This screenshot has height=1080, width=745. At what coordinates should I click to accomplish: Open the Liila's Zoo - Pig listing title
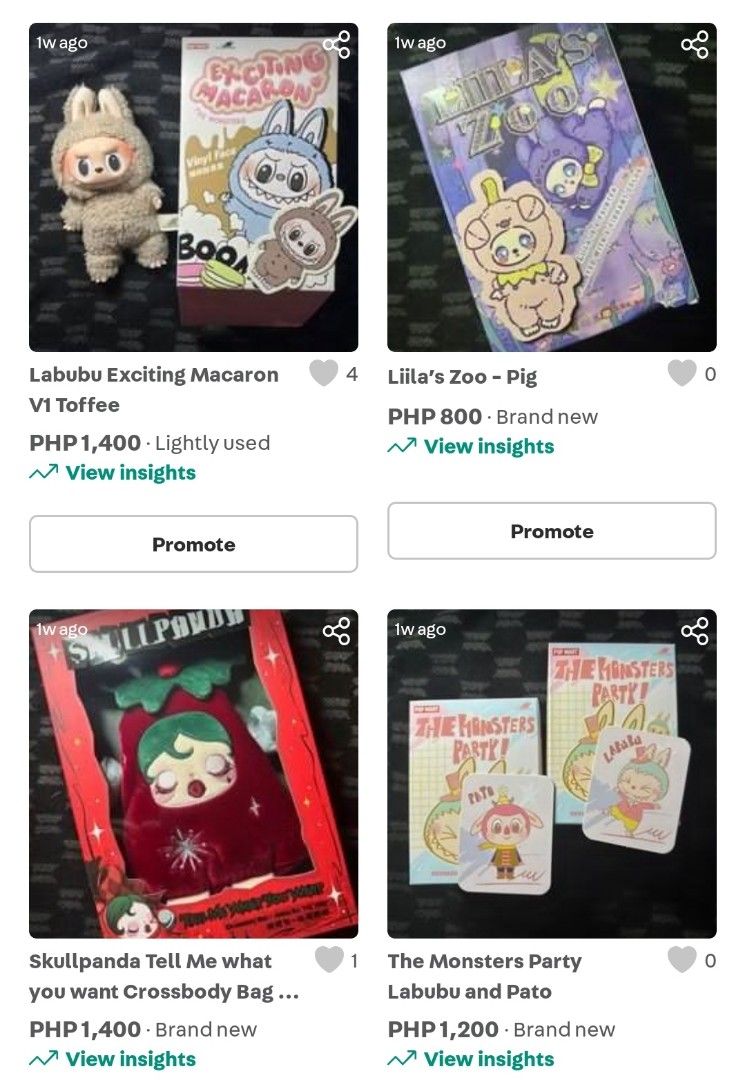[x=463, y=377]
